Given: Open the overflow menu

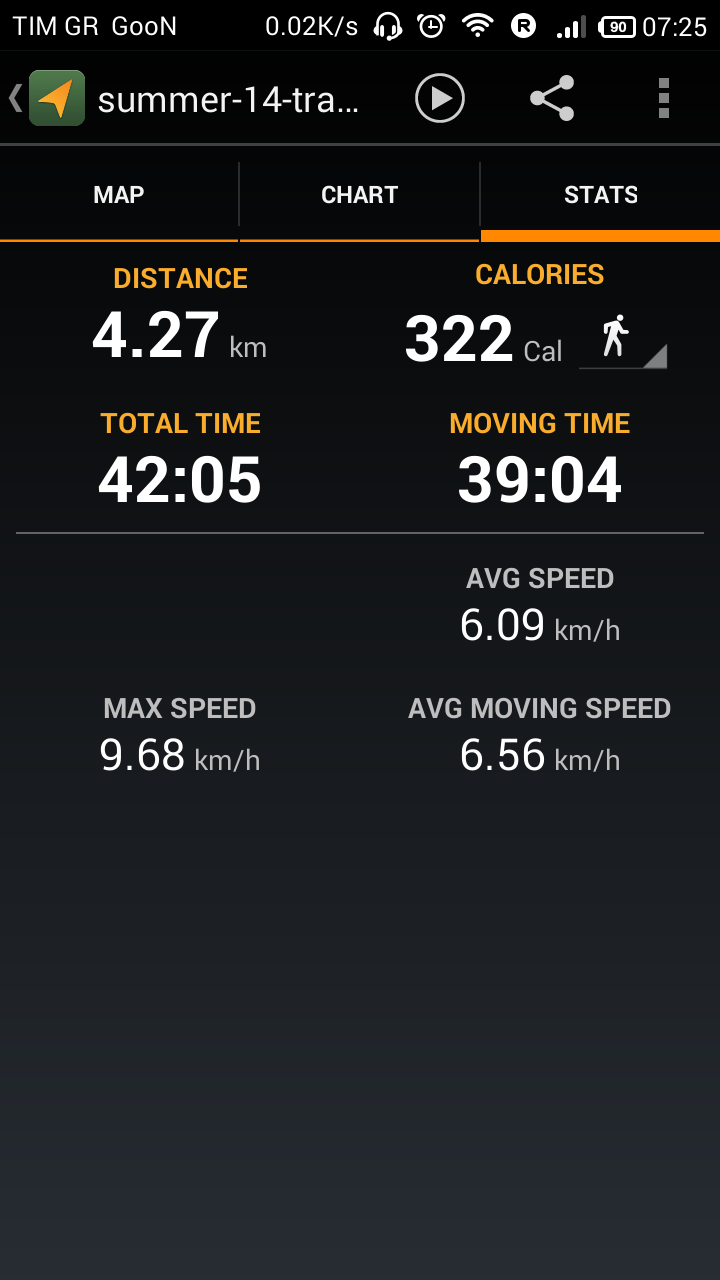Looking at the screenshot, I should (x=664, y=98).
